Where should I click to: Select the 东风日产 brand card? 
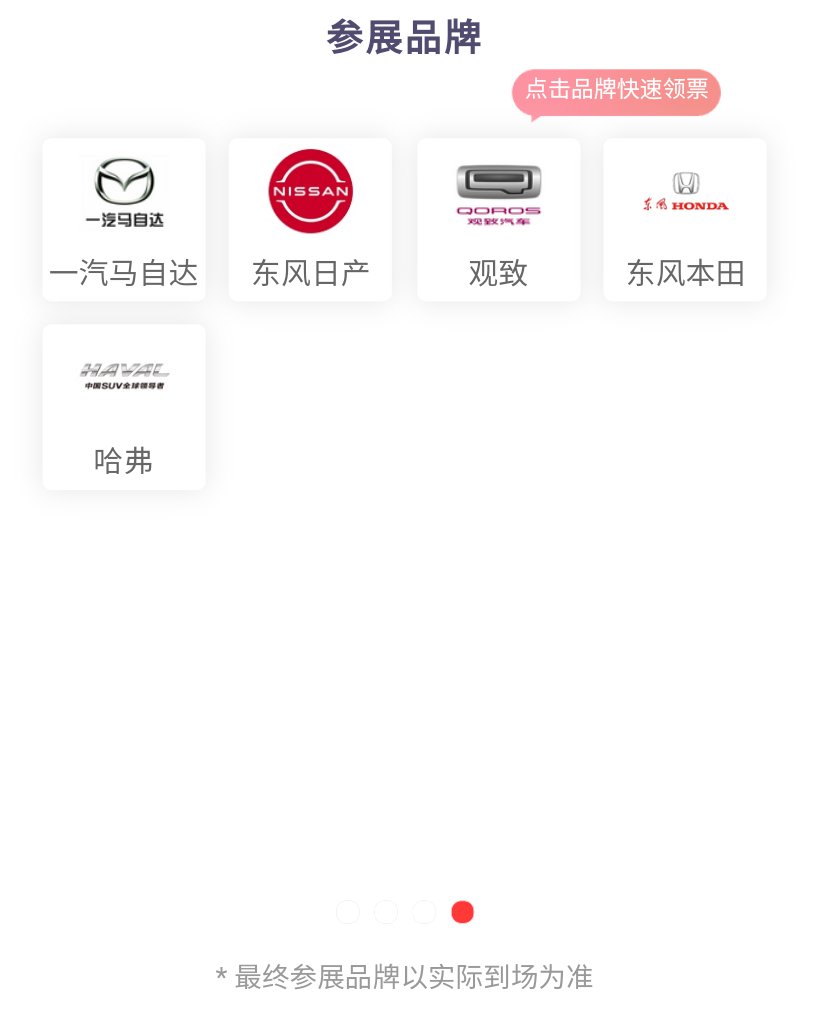point(310,219)
